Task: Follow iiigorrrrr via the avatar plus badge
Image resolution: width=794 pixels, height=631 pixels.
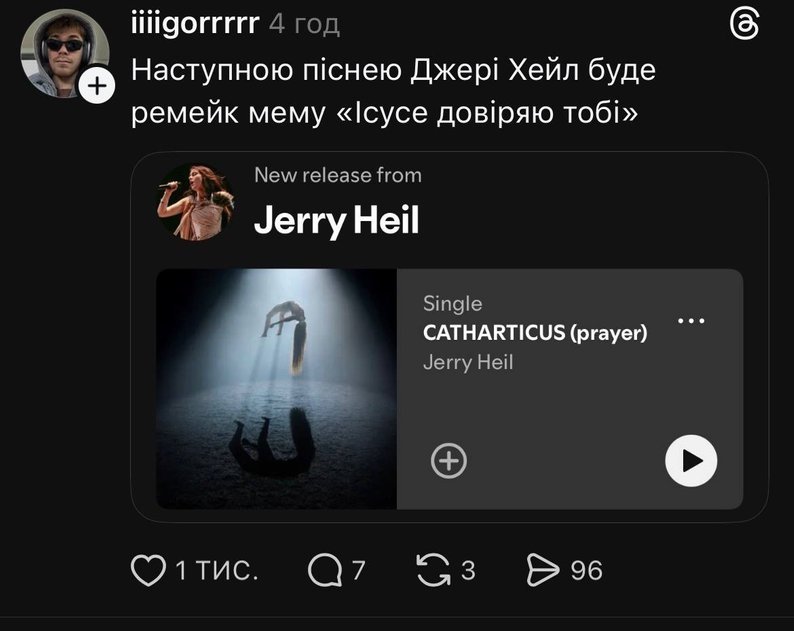Action: 96,87
